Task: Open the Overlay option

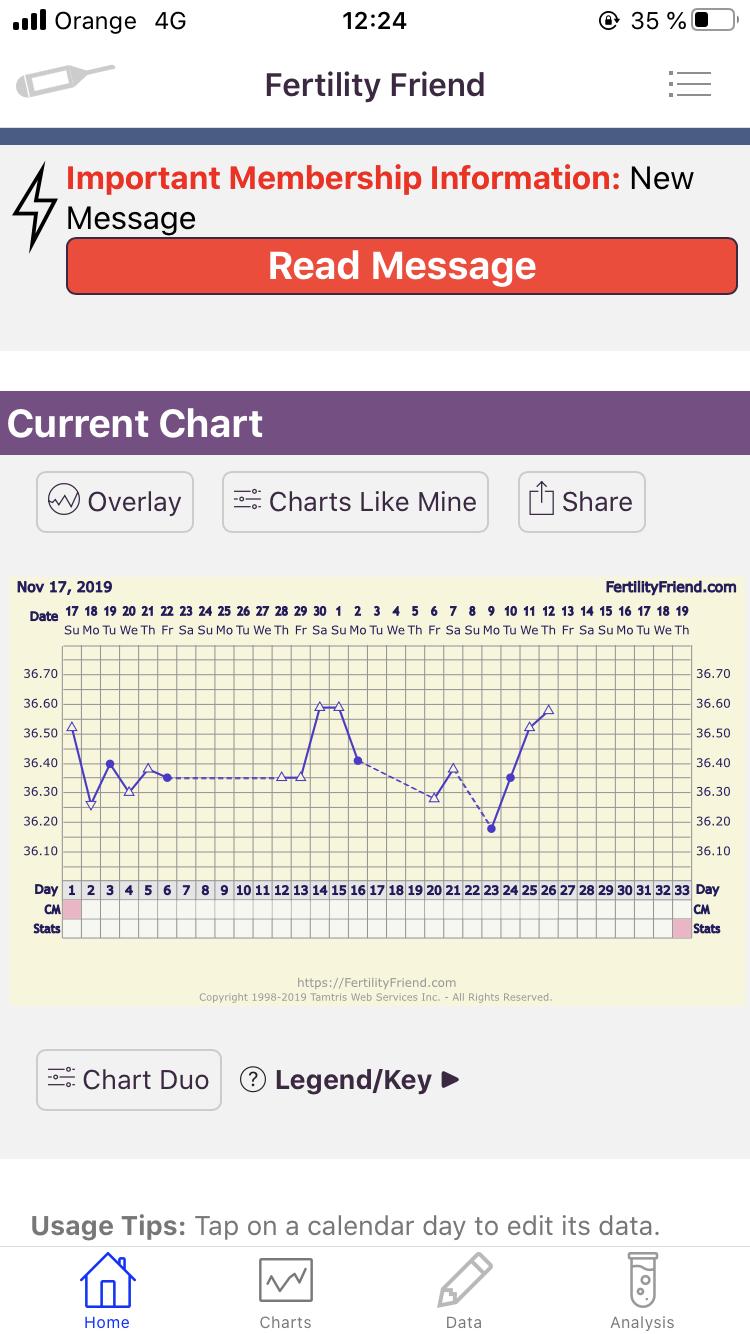Action: coord(115,502)
